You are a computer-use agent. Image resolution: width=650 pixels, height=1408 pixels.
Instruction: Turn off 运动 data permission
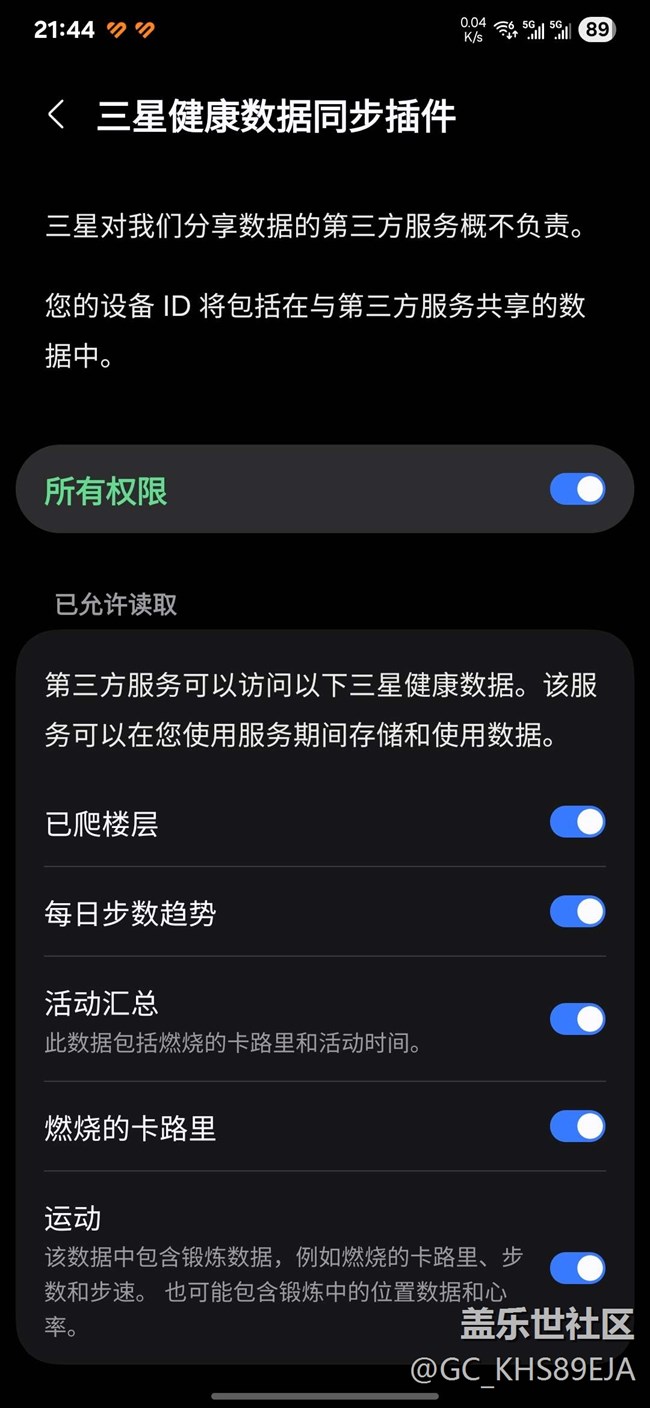click(x=577, y=1268)
